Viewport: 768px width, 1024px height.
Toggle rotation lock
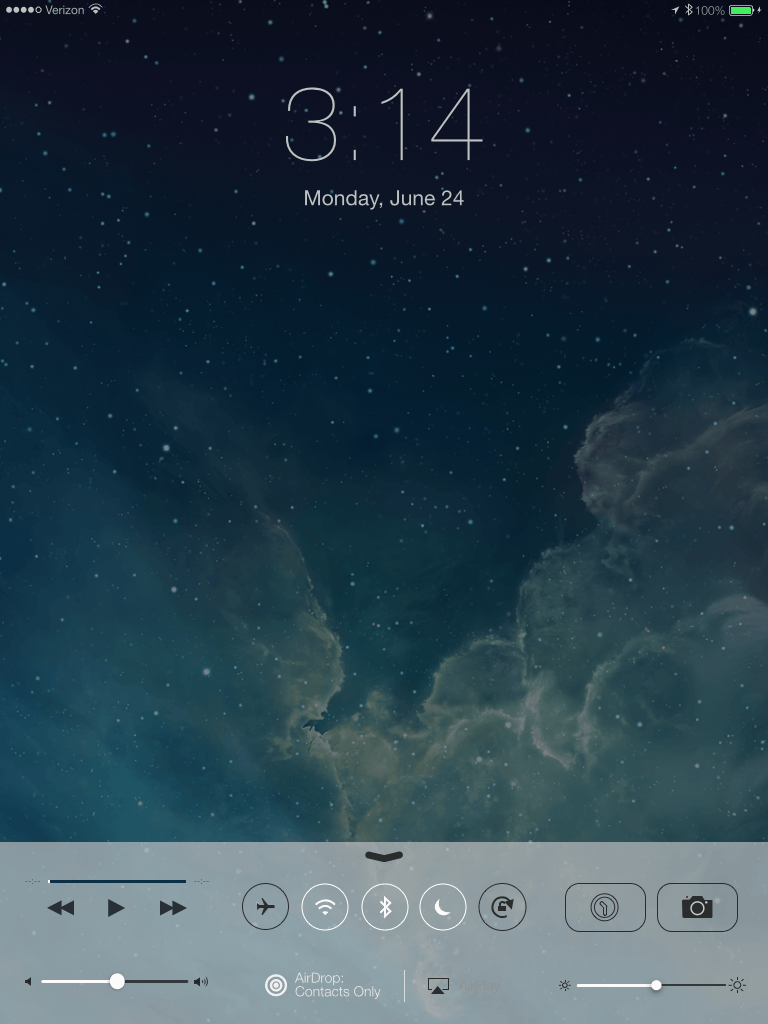point(502,907)
